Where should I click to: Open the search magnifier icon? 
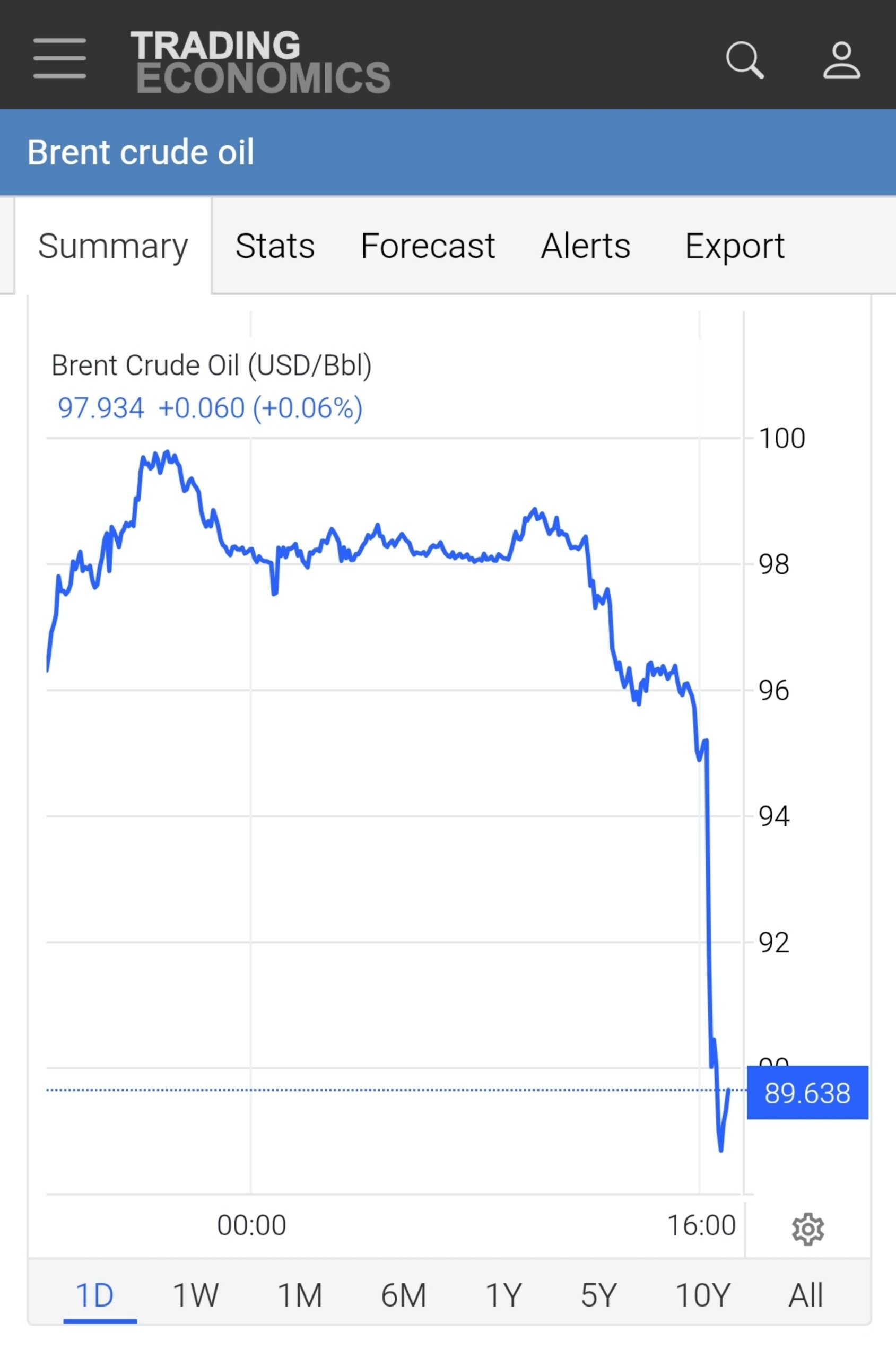(744, 59)
